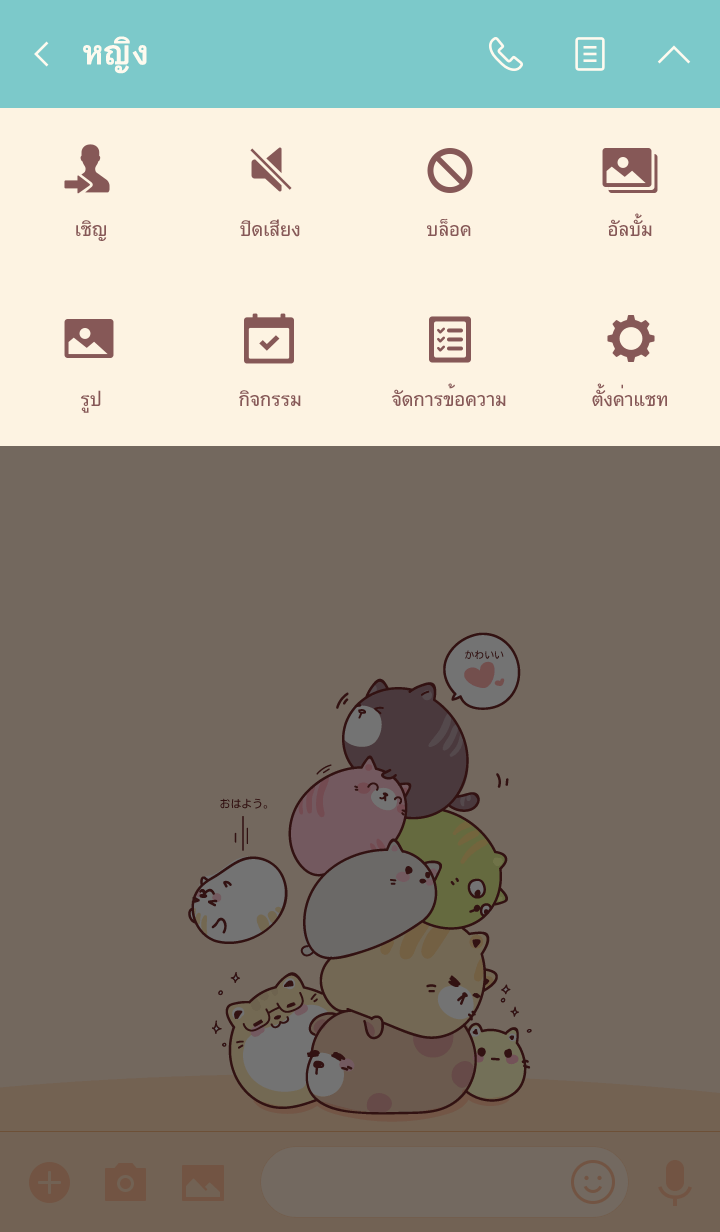Start a voice call with หญิง
Screen dimensions: 720x1232
[505, 54]
